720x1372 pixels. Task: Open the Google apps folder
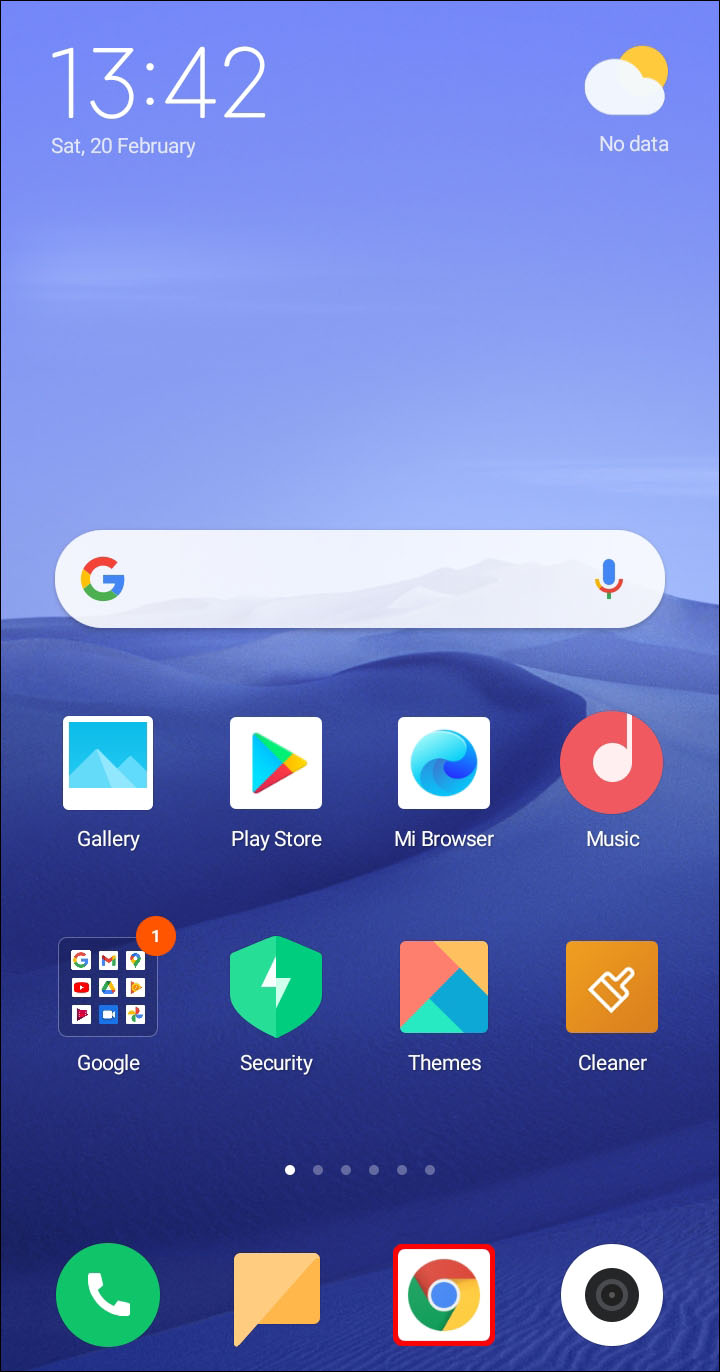(108, 987)
